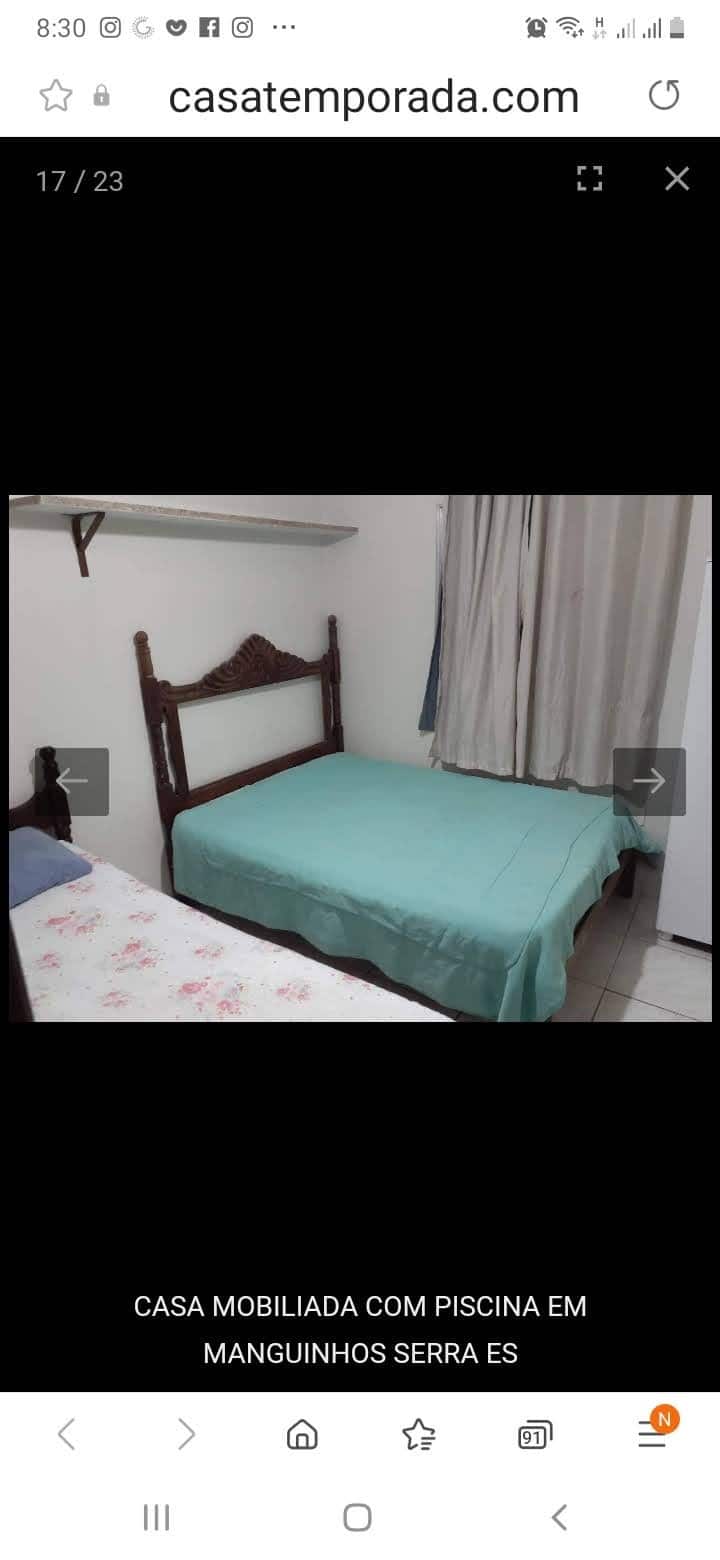This screenshot has width=720, height=1560.
Task: Show recent apps from navigation bar
Action: coord(156,1517)
